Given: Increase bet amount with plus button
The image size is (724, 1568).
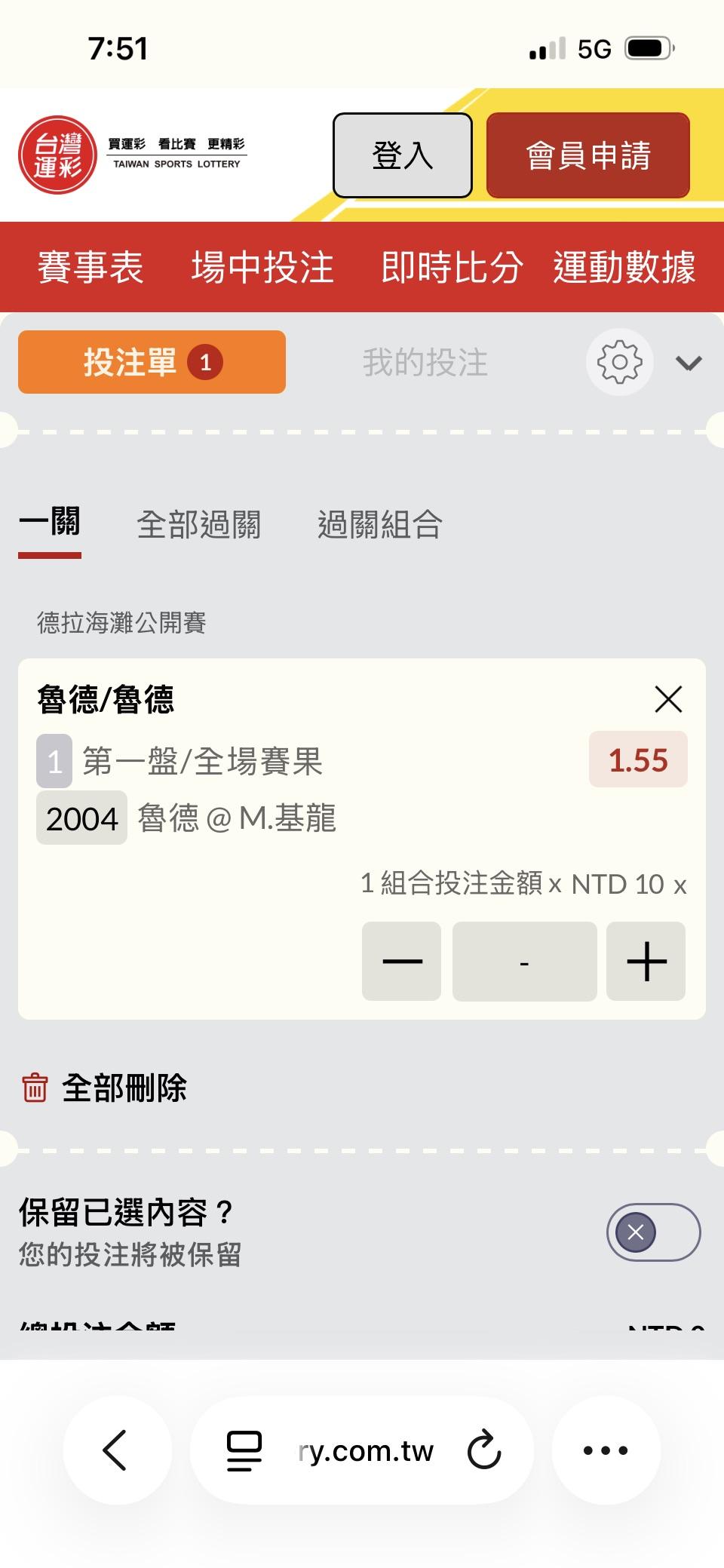Looking at the screenshot, I should coord(646,961).
